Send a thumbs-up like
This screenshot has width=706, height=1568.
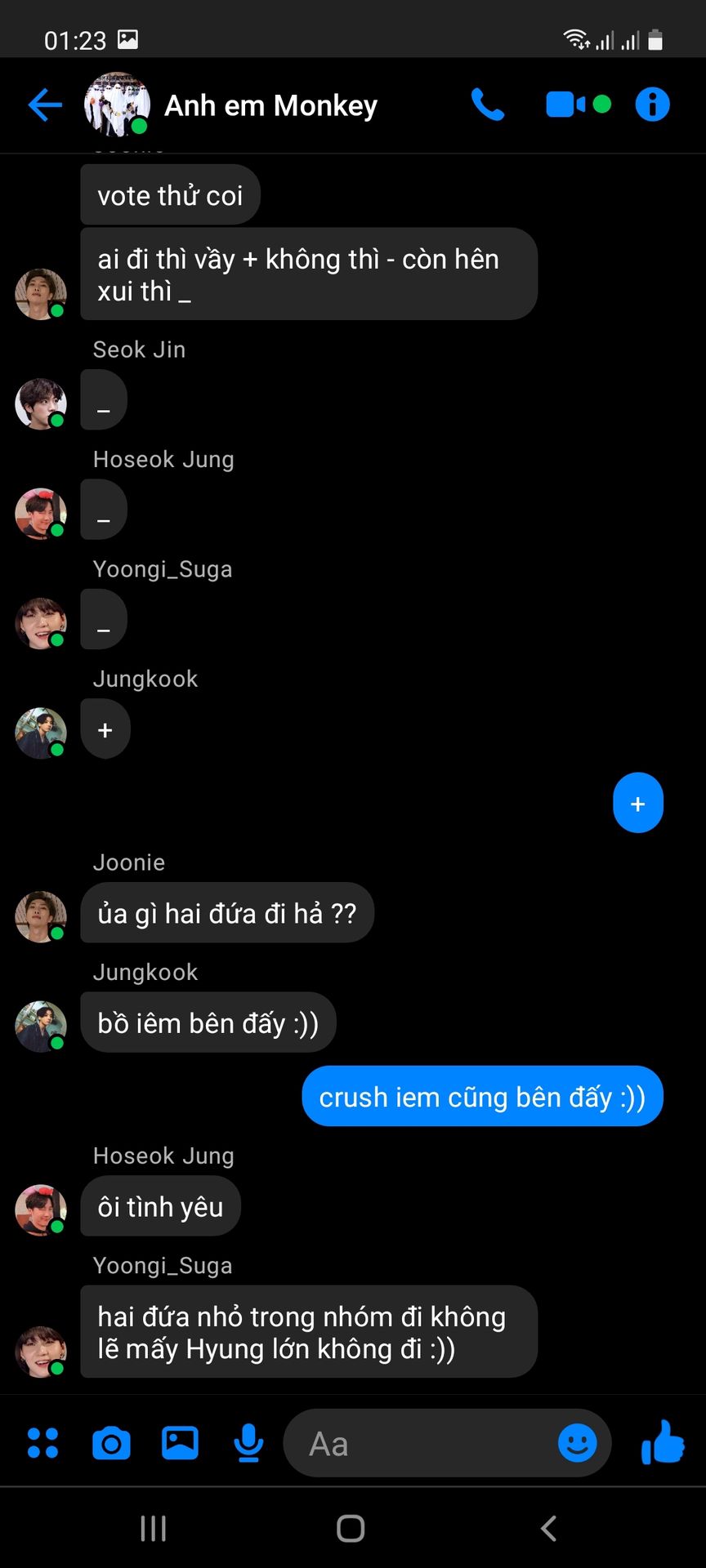(663, 1443)
